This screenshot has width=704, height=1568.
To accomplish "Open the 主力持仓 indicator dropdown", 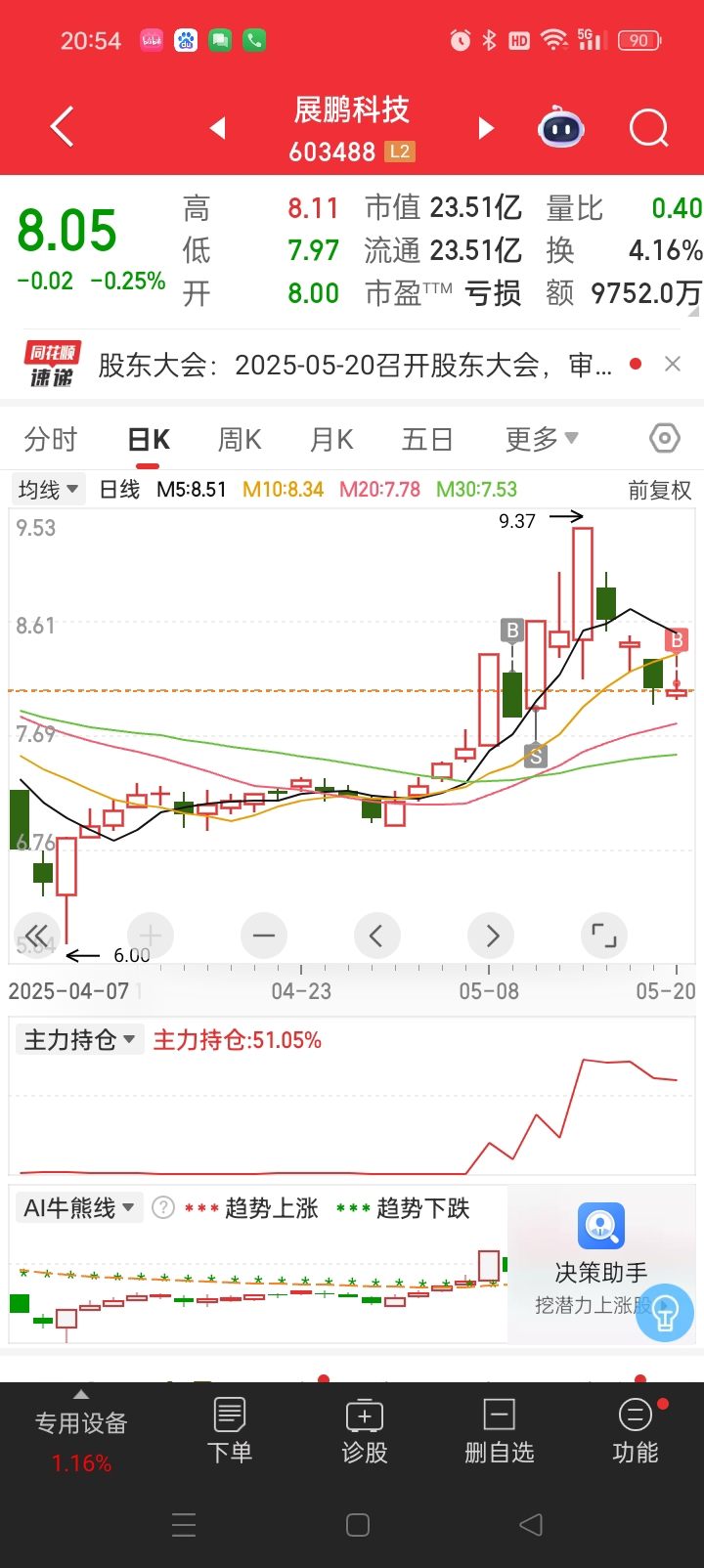I will [x=80, y=1040].
